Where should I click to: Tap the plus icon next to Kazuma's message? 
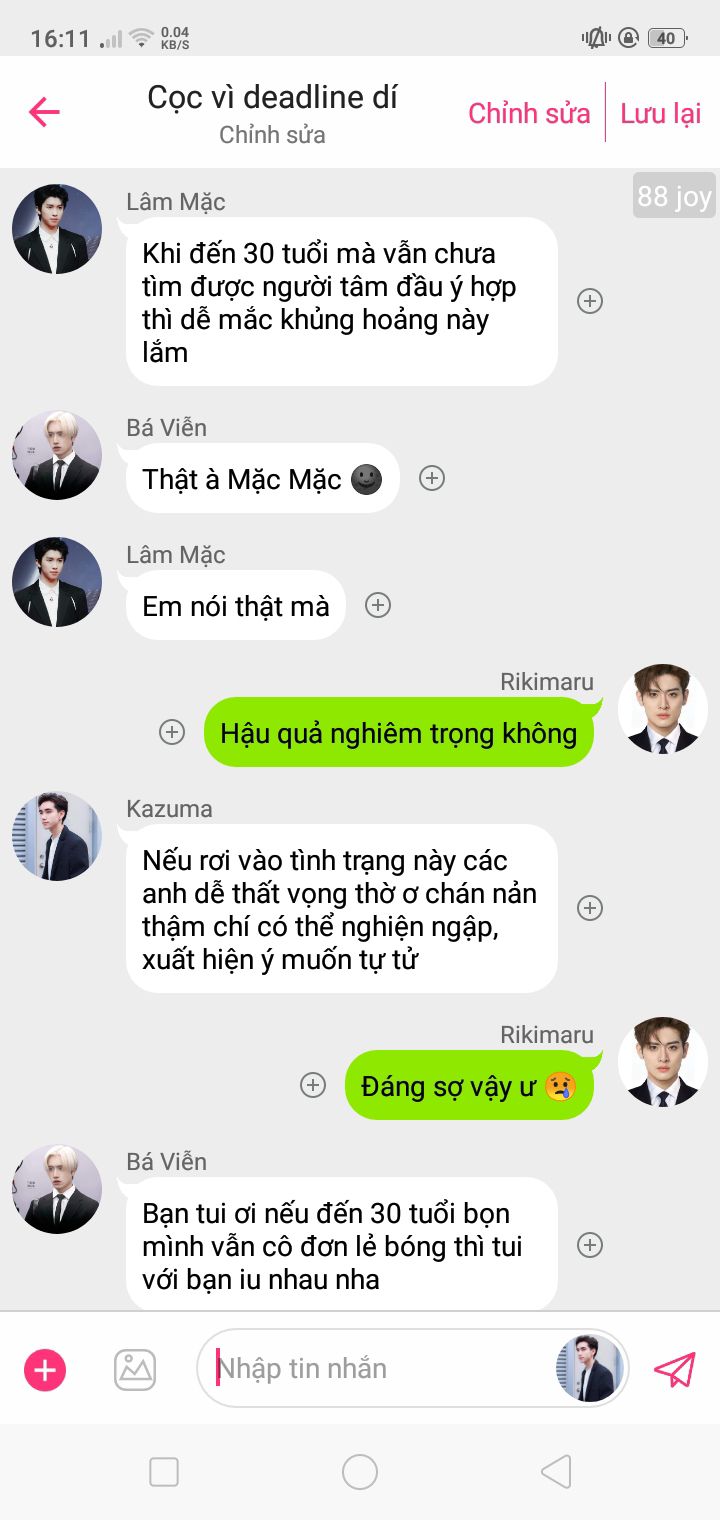[590, 908]
